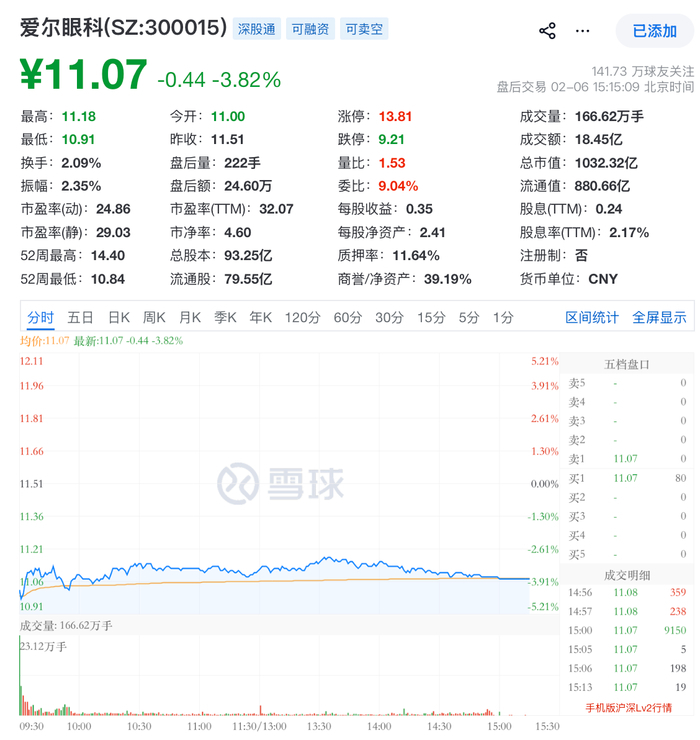Choose the 60分 interval chart
Screen dimensions: 700x740
[347, 318]
